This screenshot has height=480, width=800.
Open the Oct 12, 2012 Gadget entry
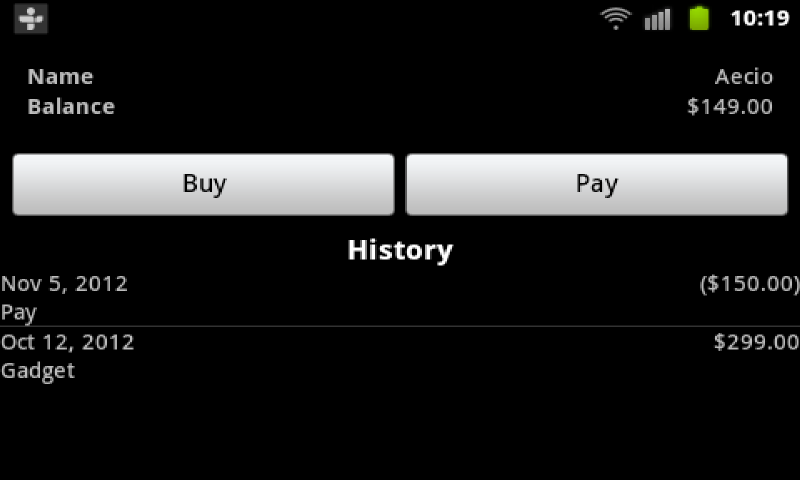click(400, 356)
